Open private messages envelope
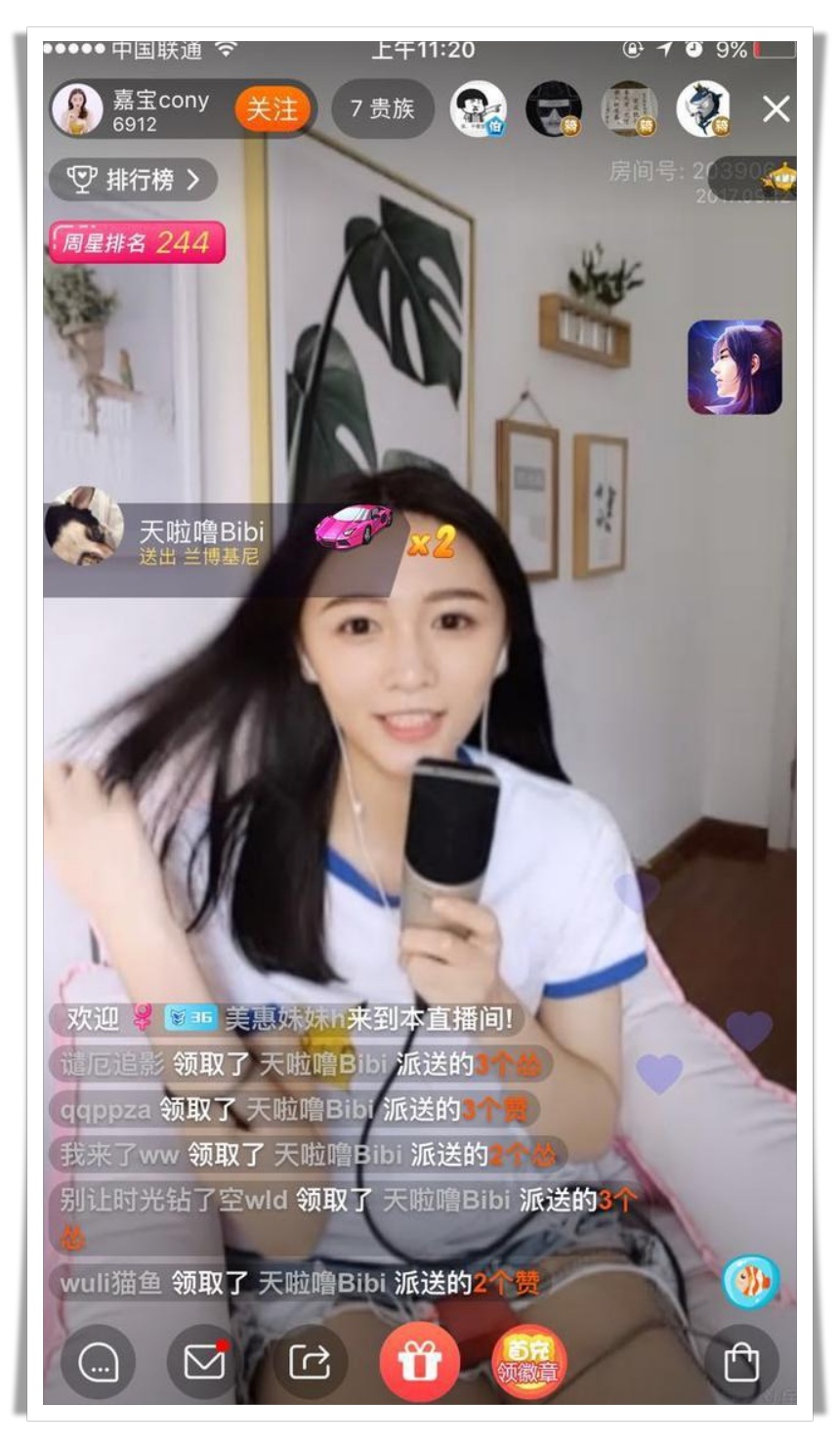840x1448 pixels. click(204, 1362)
